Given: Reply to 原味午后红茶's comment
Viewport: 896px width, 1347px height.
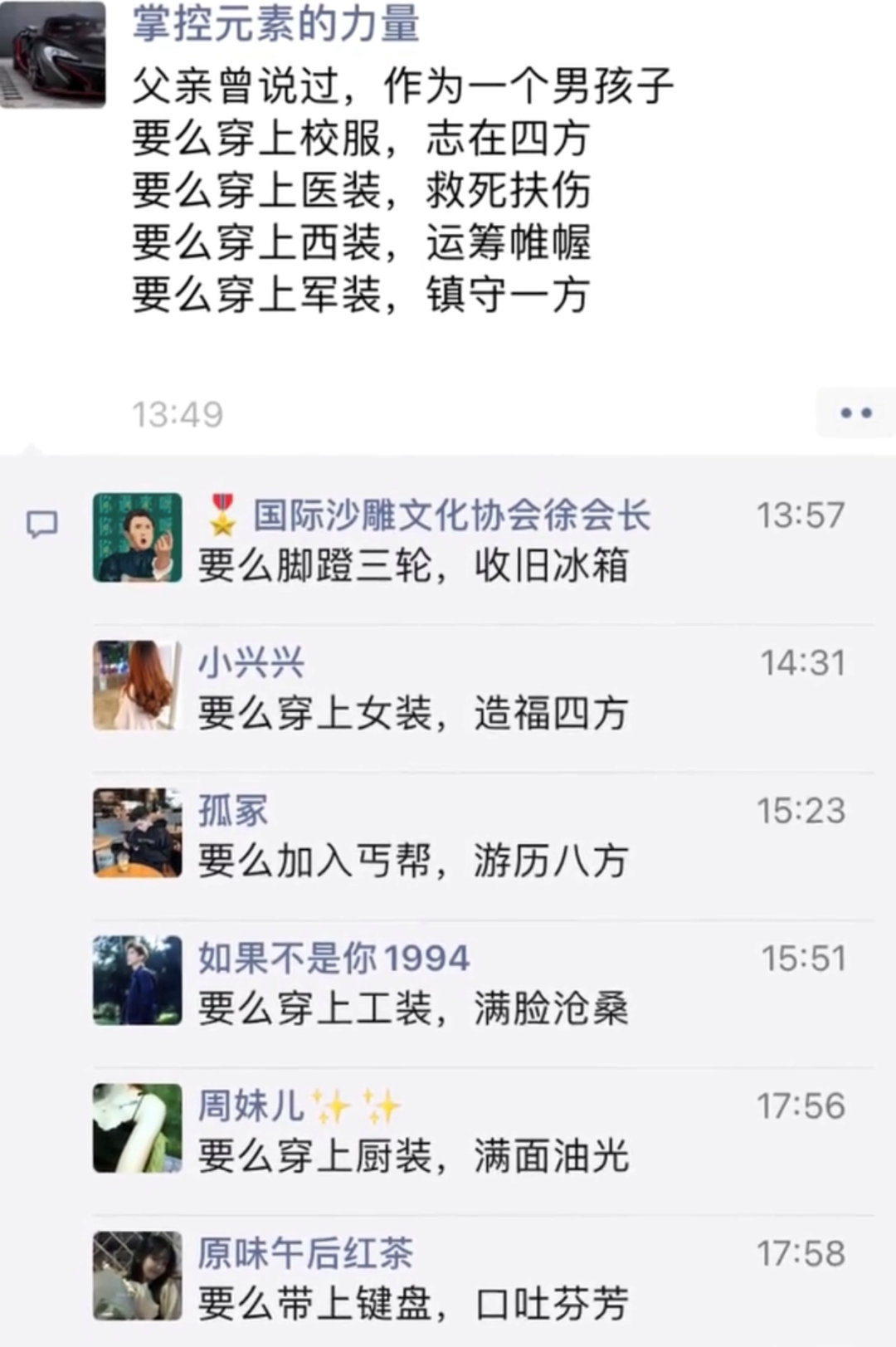Looking at the screenshot, I should (x=412, y=1304).
